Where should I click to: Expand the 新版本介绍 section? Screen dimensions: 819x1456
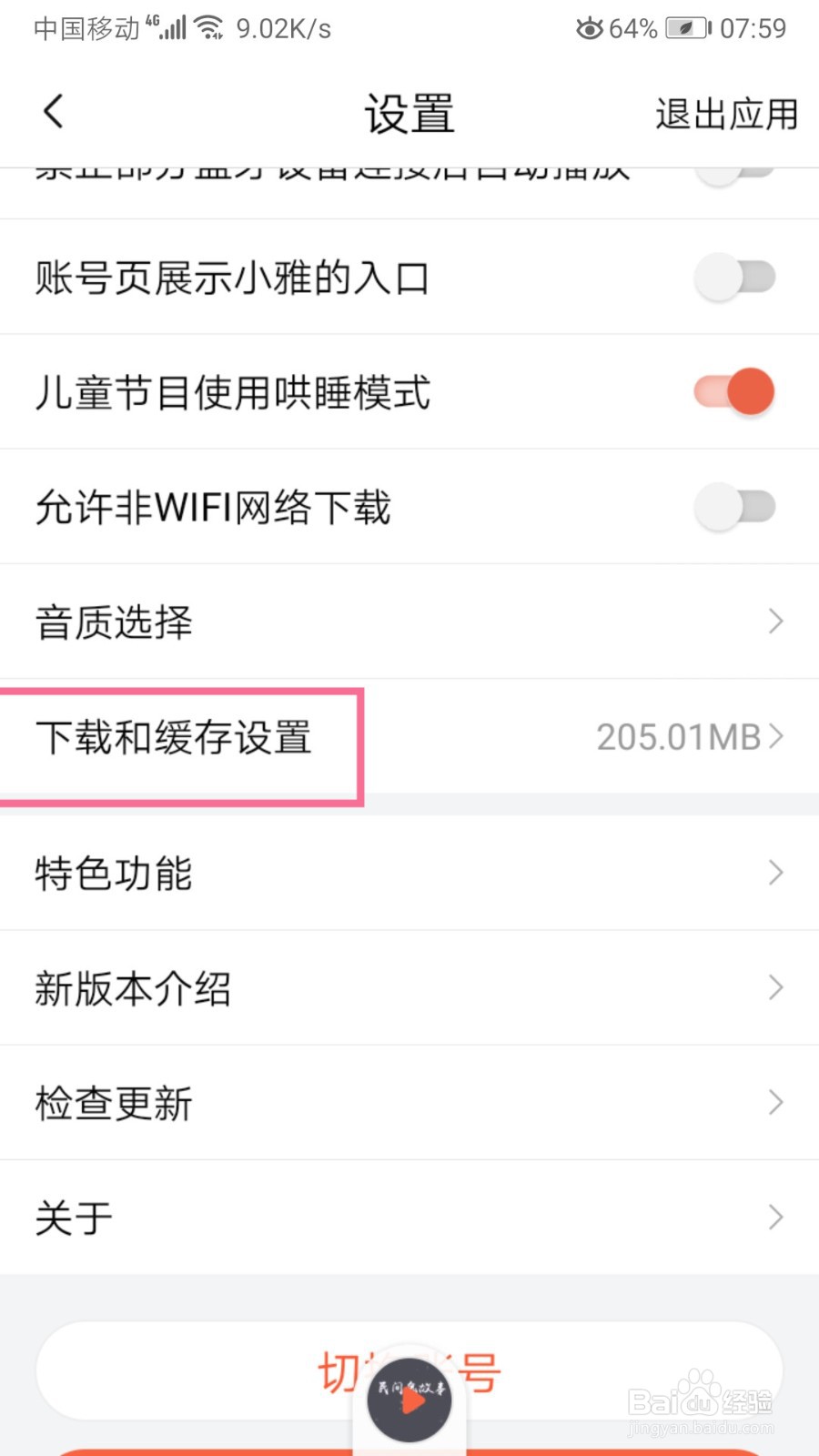click(409, 987)
